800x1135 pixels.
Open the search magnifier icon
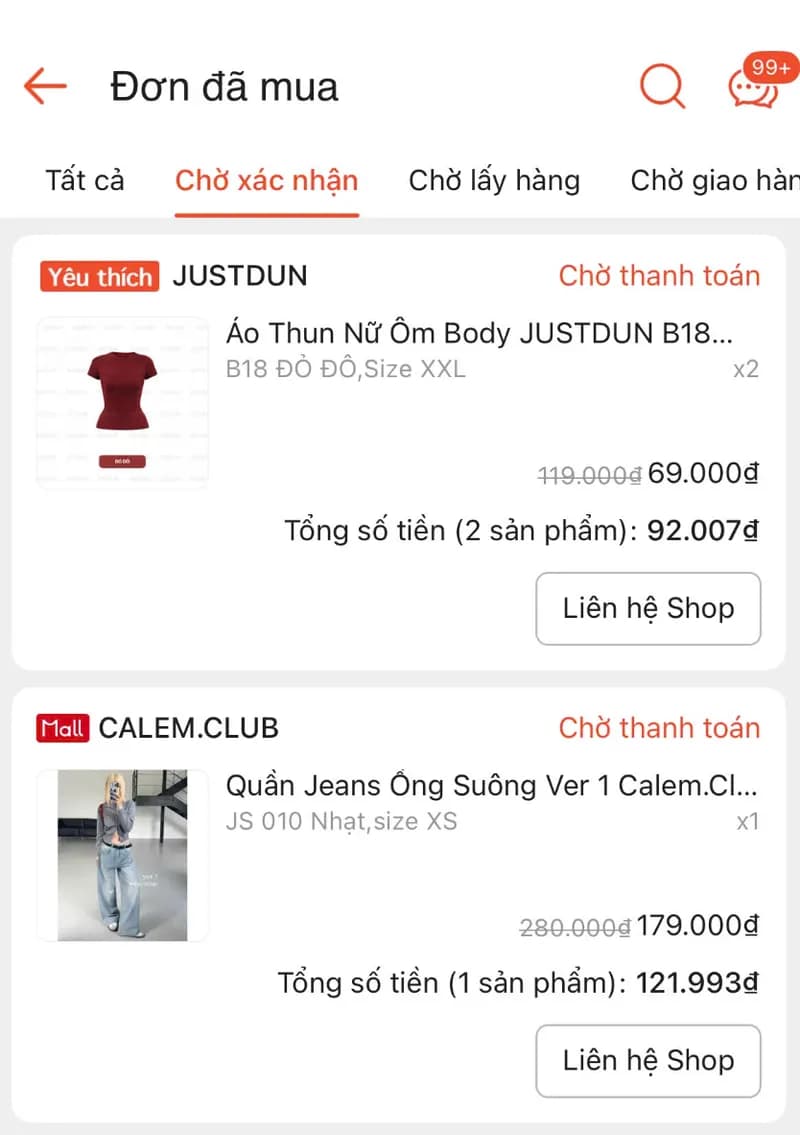pos(662,86)
